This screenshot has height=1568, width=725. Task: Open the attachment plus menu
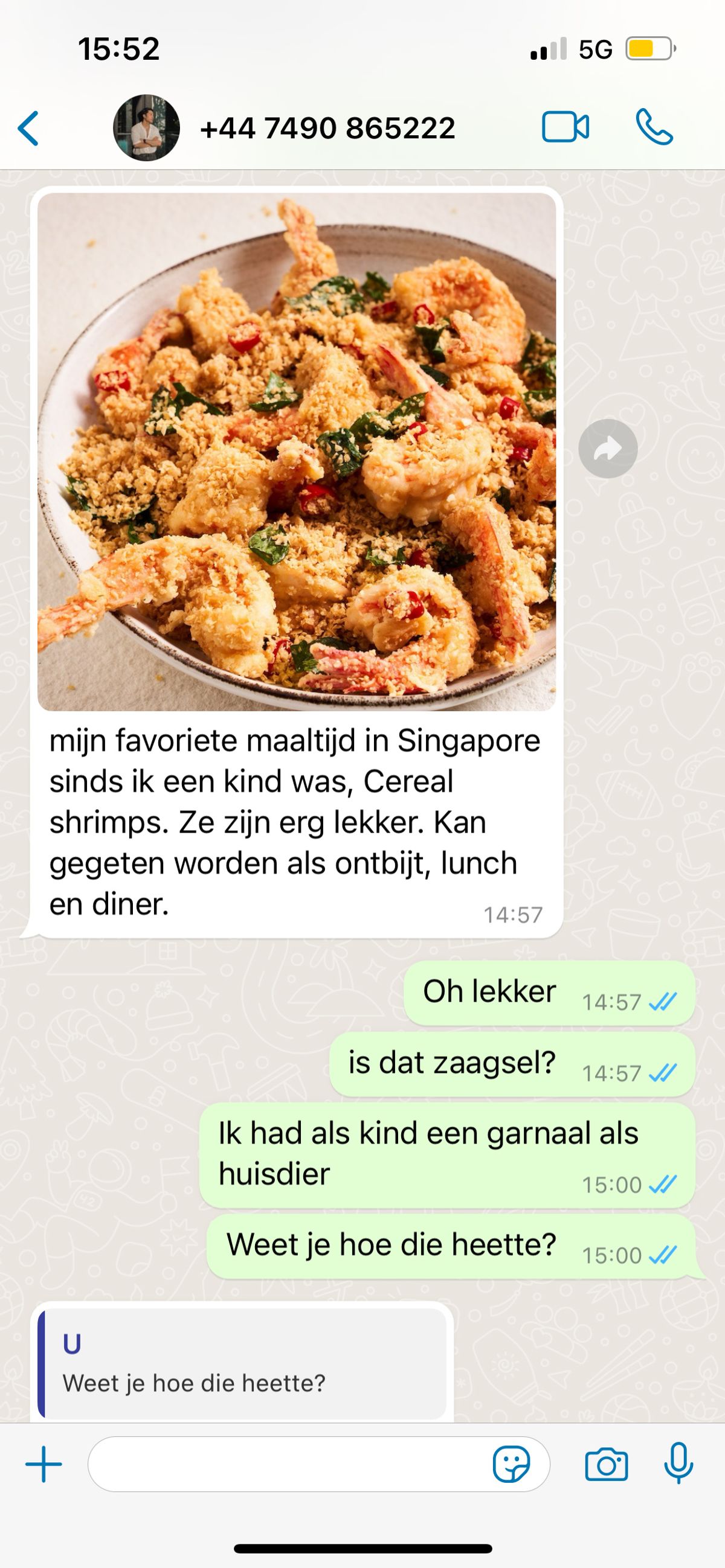[44, 1465]
